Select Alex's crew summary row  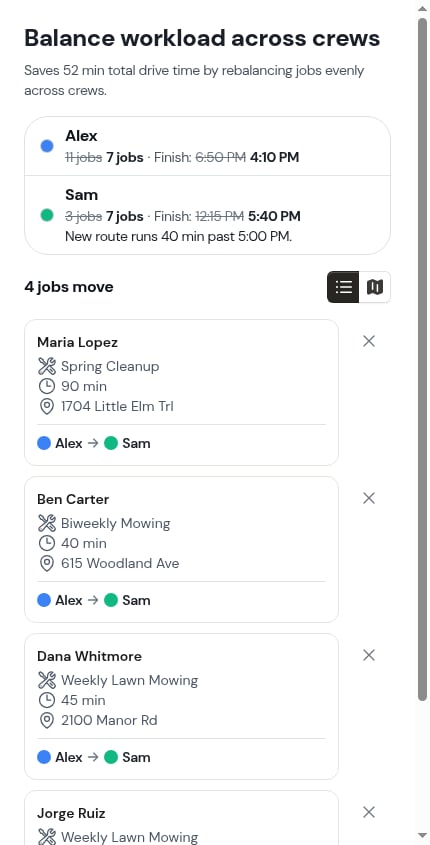click(x=207, y=146)
